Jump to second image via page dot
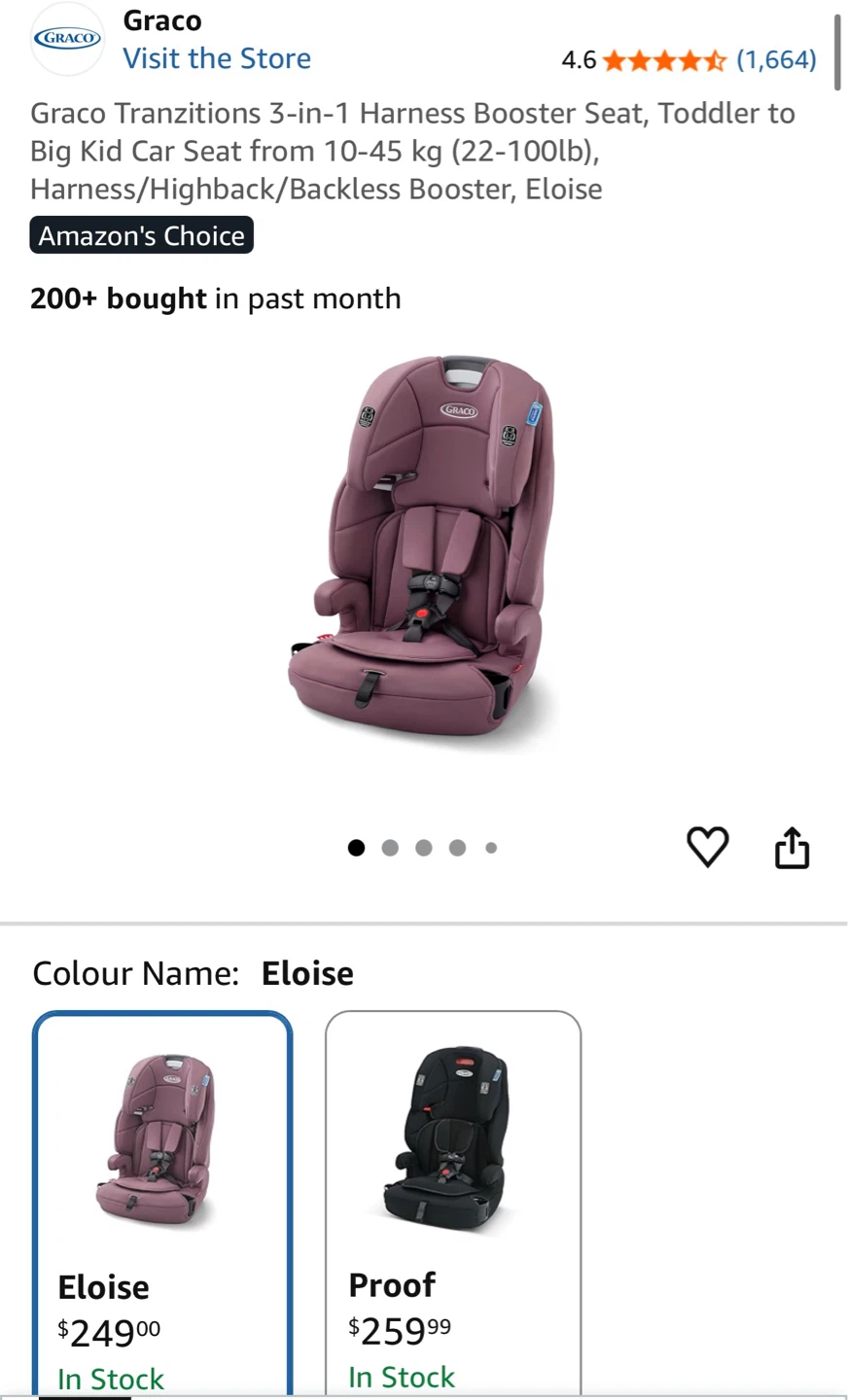The width and height of the screenshot is (848, 1400). pyautogui.click(x=390, y=848)
